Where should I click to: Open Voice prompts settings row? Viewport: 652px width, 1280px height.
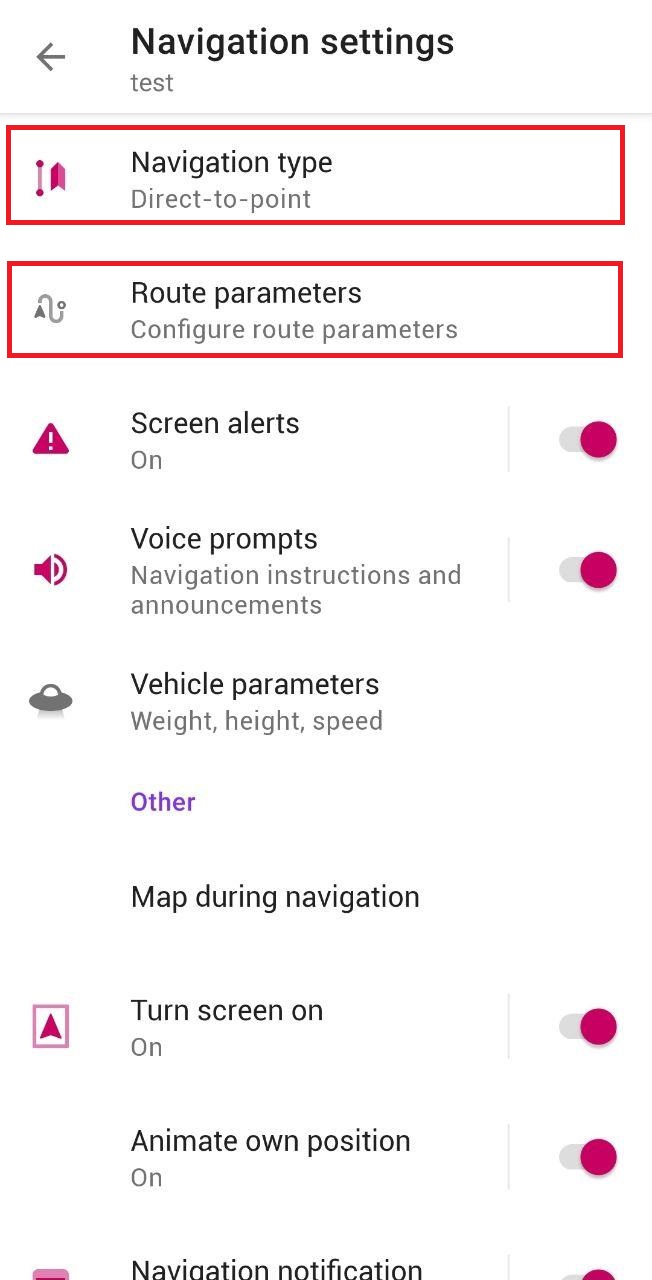pos(260,572)
